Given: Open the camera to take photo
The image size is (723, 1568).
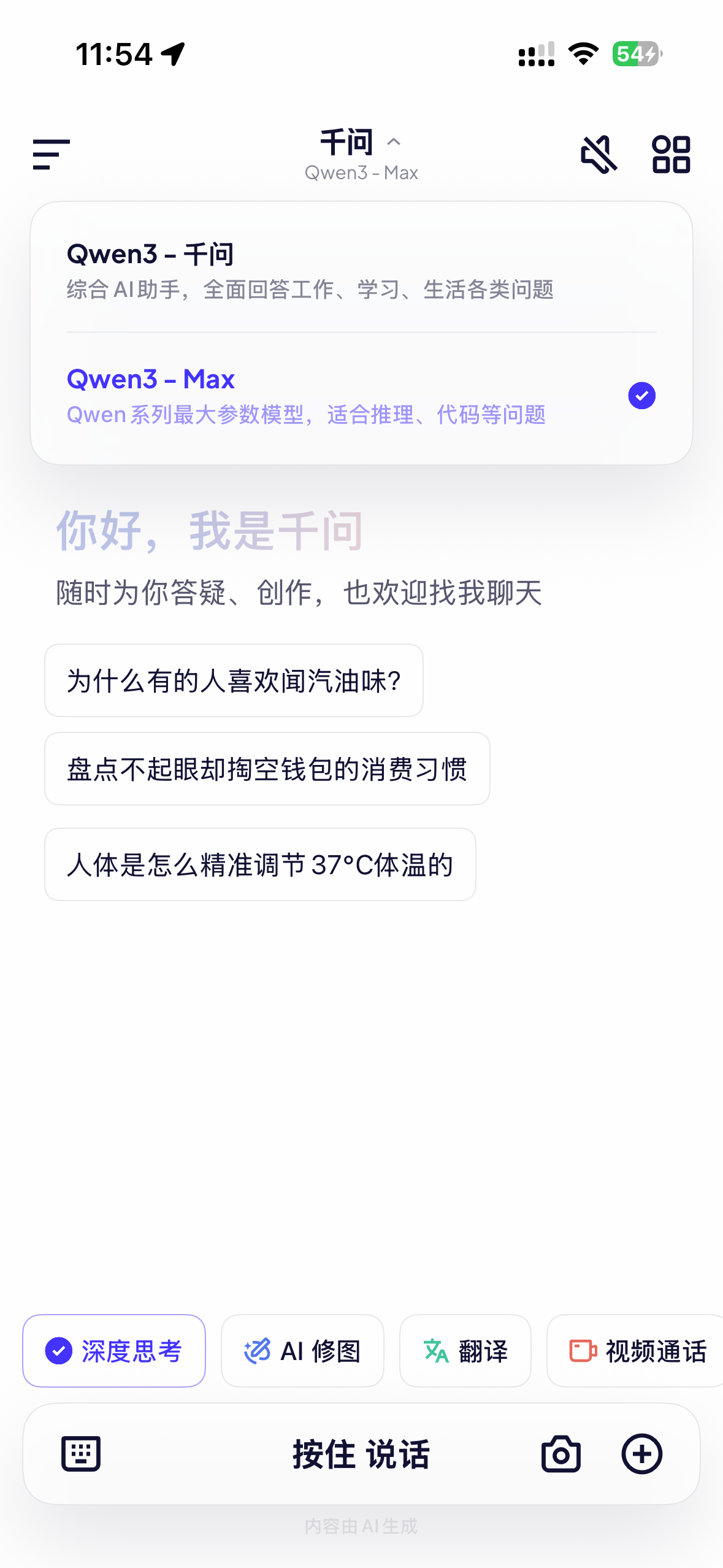Looking at the screenshot, I should [560, 1454].
